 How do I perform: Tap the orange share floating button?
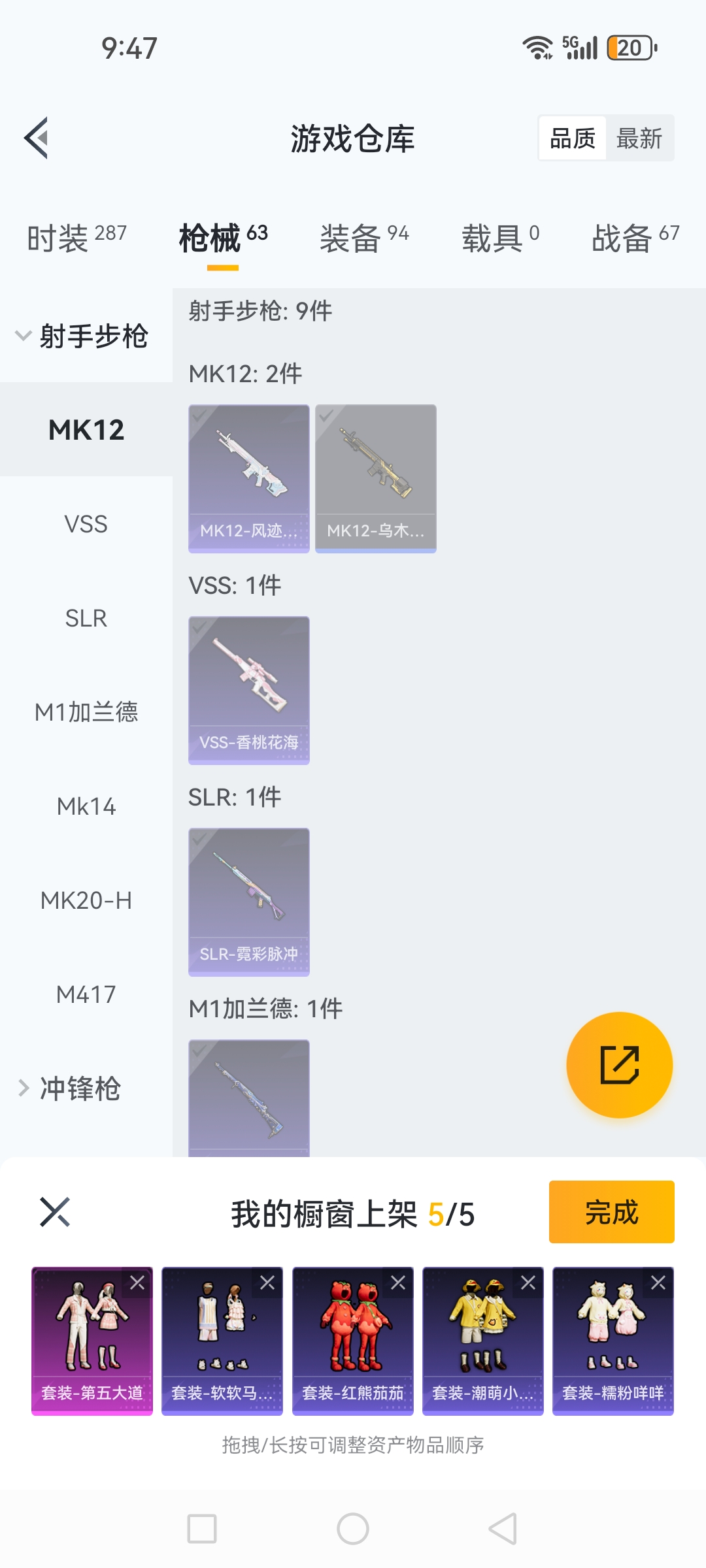pyautogui.click(x=619, y=1065)
